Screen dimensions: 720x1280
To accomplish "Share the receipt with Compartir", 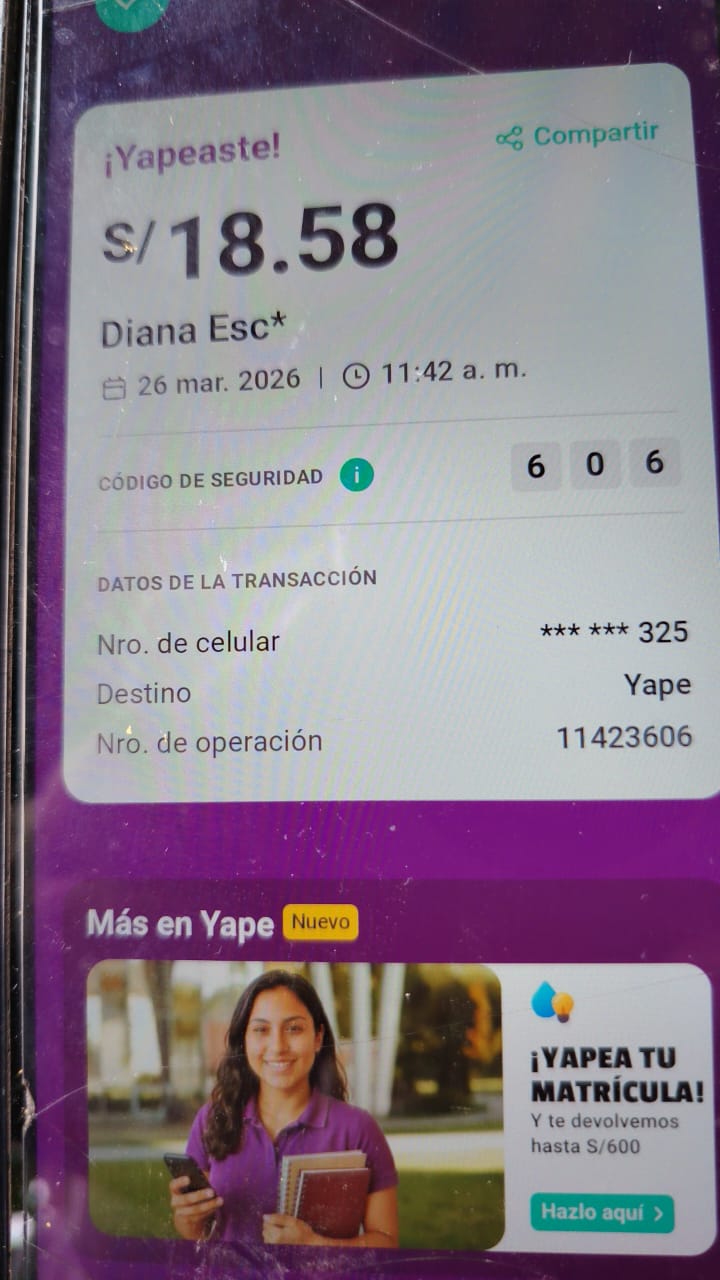I will point(578,136).
